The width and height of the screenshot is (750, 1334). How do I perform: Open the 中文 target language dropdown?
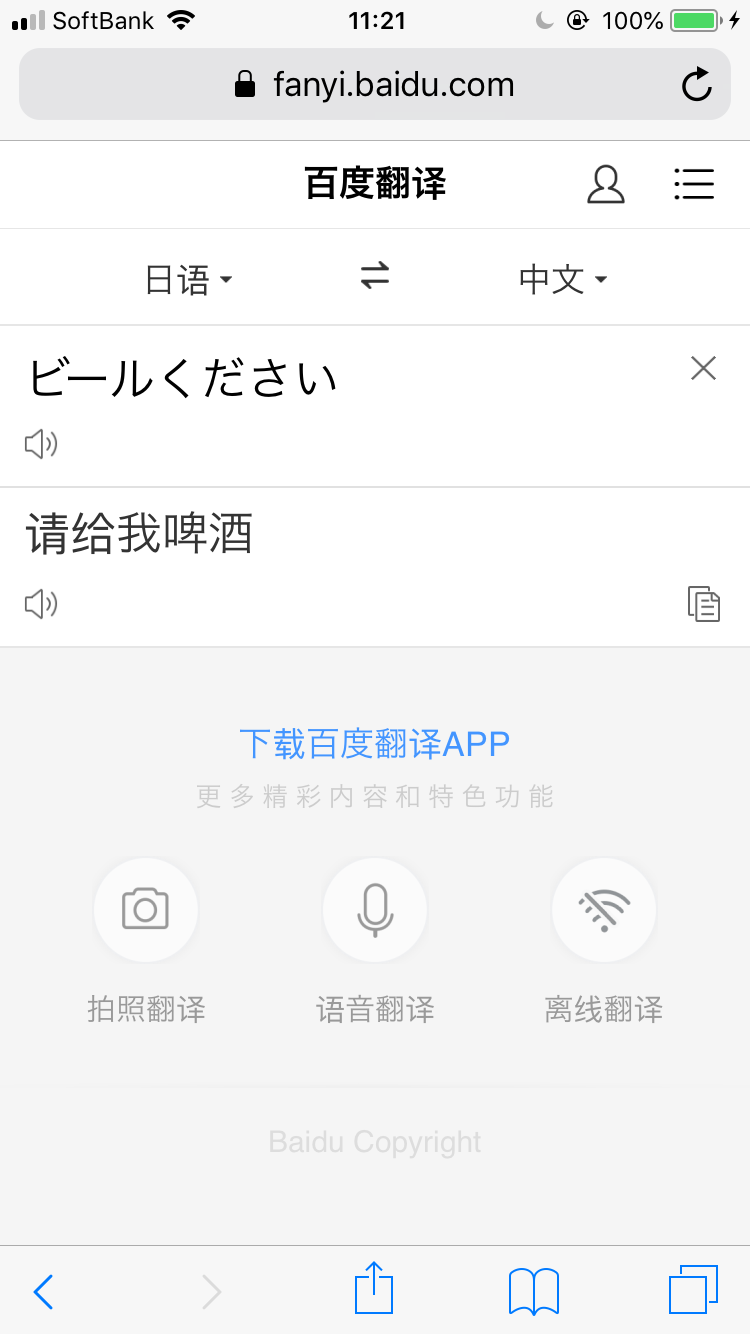coord(563,279)
